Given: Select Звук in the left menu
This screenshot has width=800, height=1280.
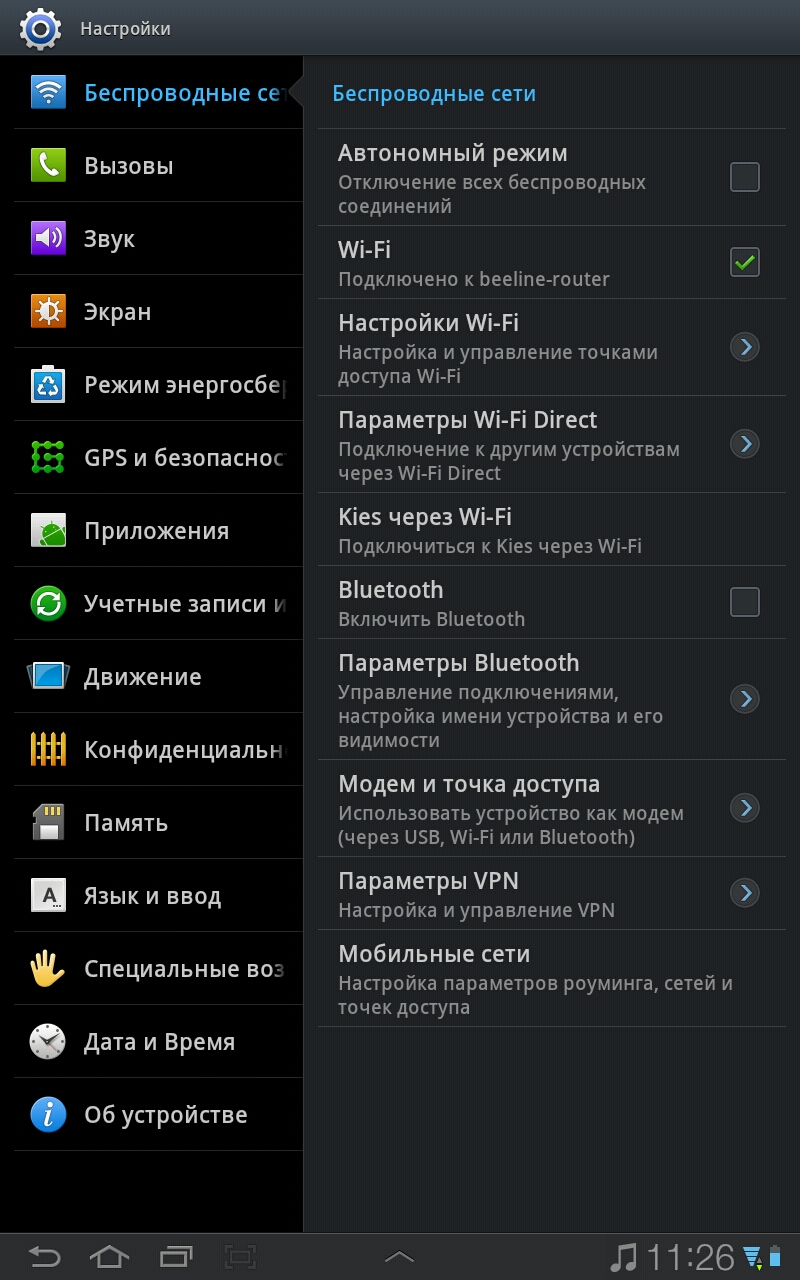Looking at the screenshot, I should [x=158, y=238].
